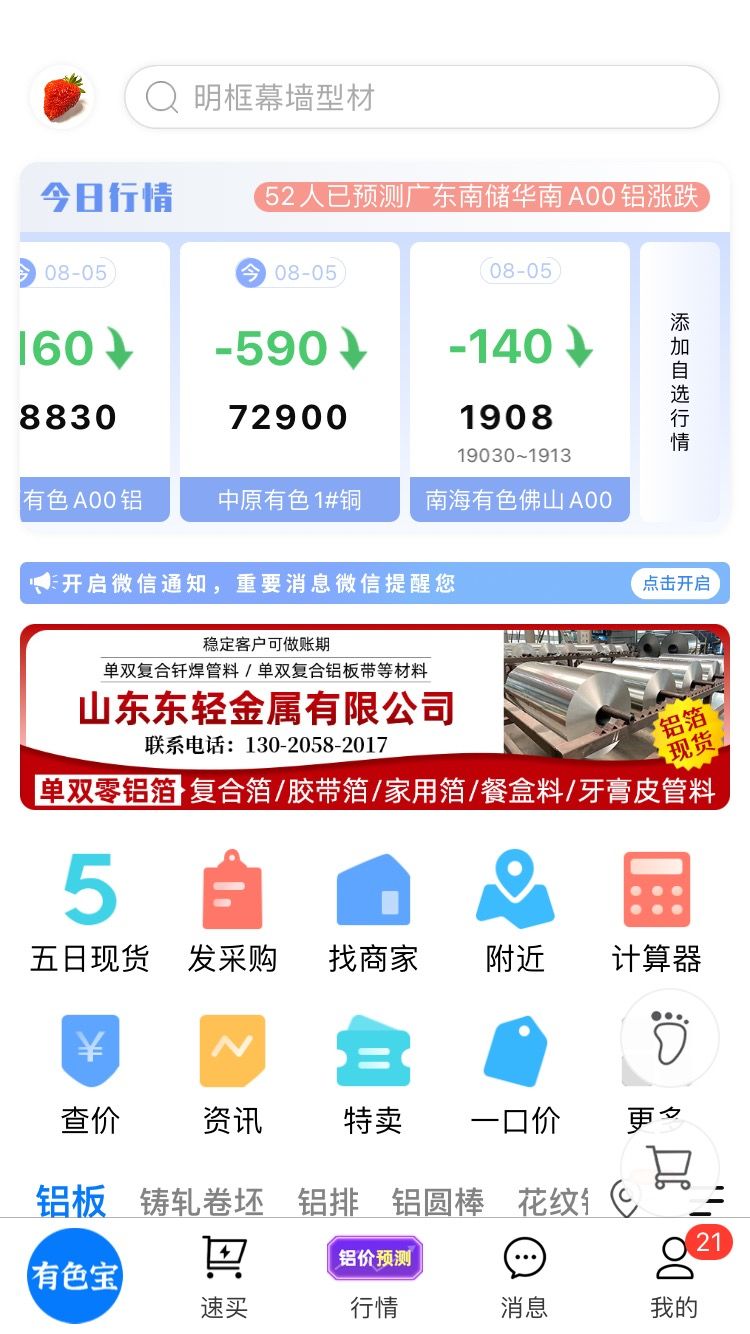The height and width of the screenshot is (1334, 750).
Task: Open the 南海有色佛山 A00 price card
Action: tap(519, 382)
